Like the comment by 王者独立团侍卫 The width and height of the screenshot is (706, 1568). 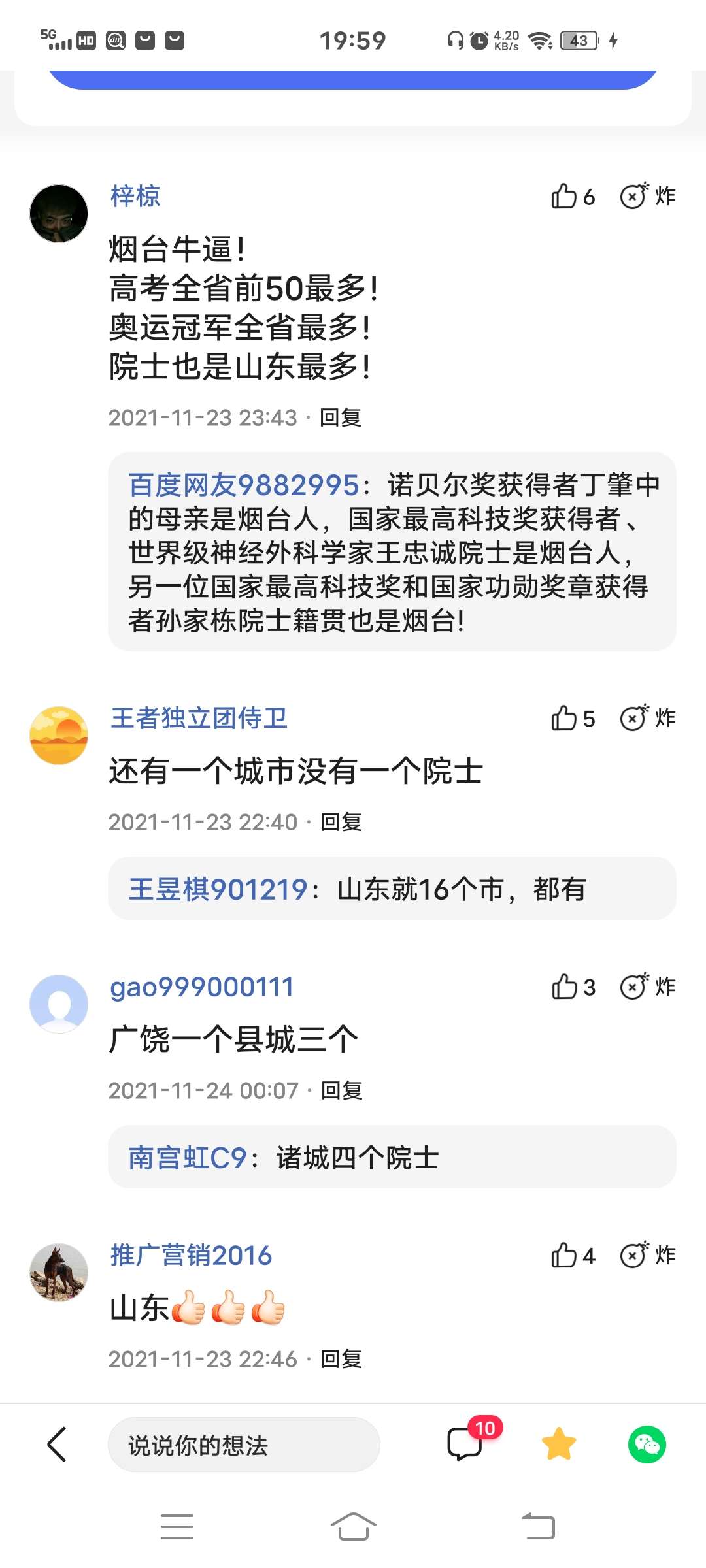(x=572, y=719)
